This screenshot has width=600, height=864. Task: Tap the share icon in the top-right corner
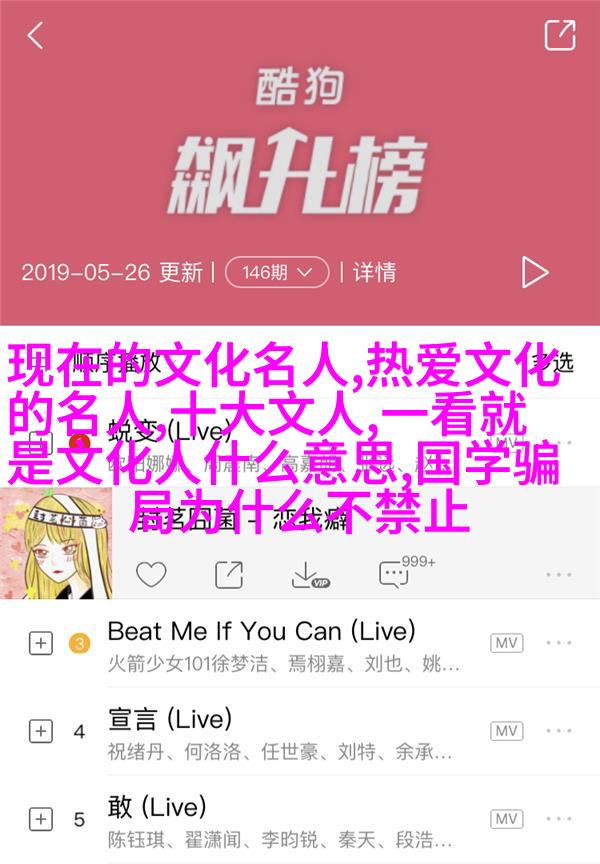tap(560, 36)
